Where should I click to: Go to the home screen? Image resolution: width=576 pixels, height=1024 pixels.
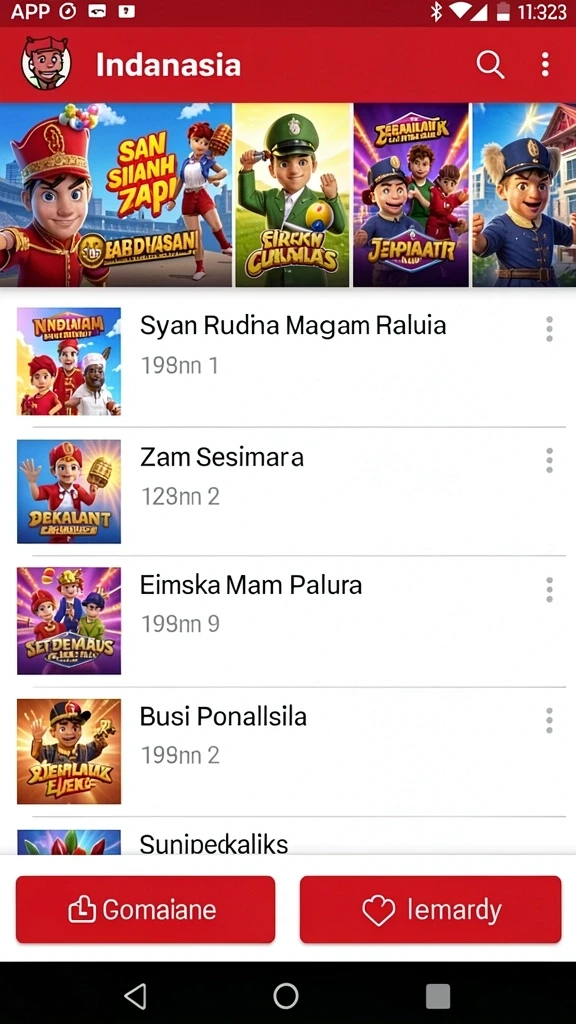[x=286, y=996]
